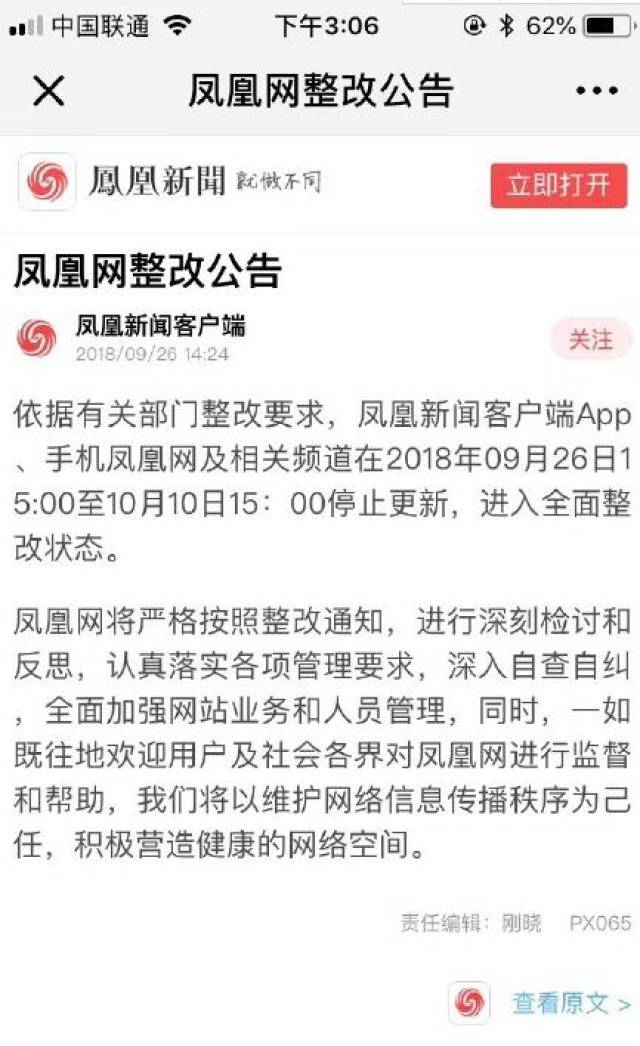Open the 凤凰新闻客户端 author profile
640x1046 pixels.
[160, 326]
